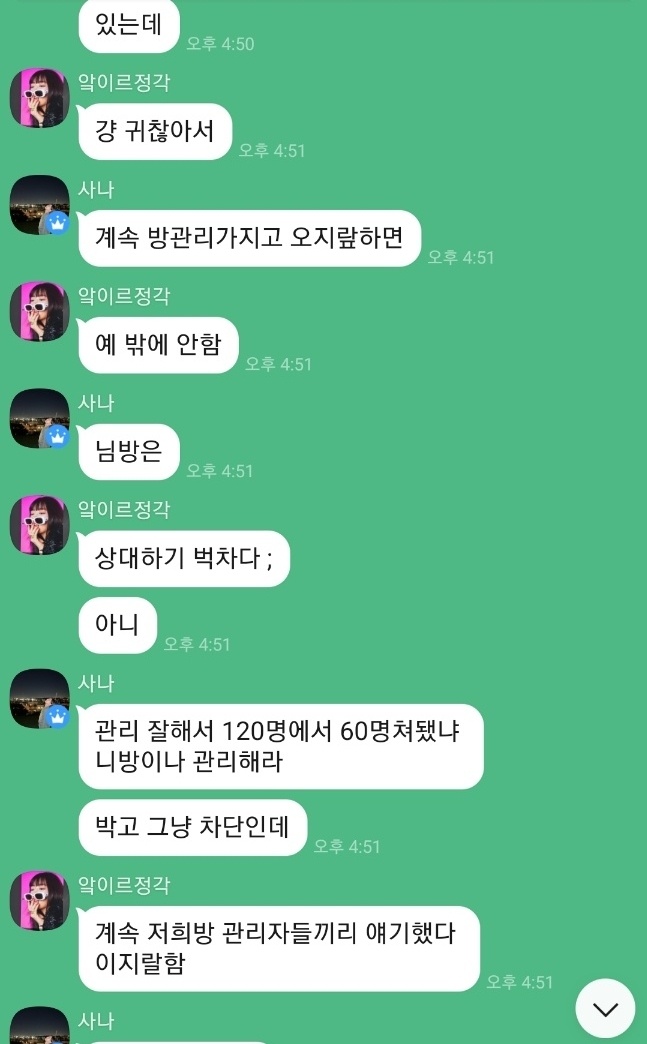Viewport: 647px width, 1044px height.
Task: Open 사나's avatar beside '관리 잘해서 120명에서' message
Action: [x=39, y=698]
